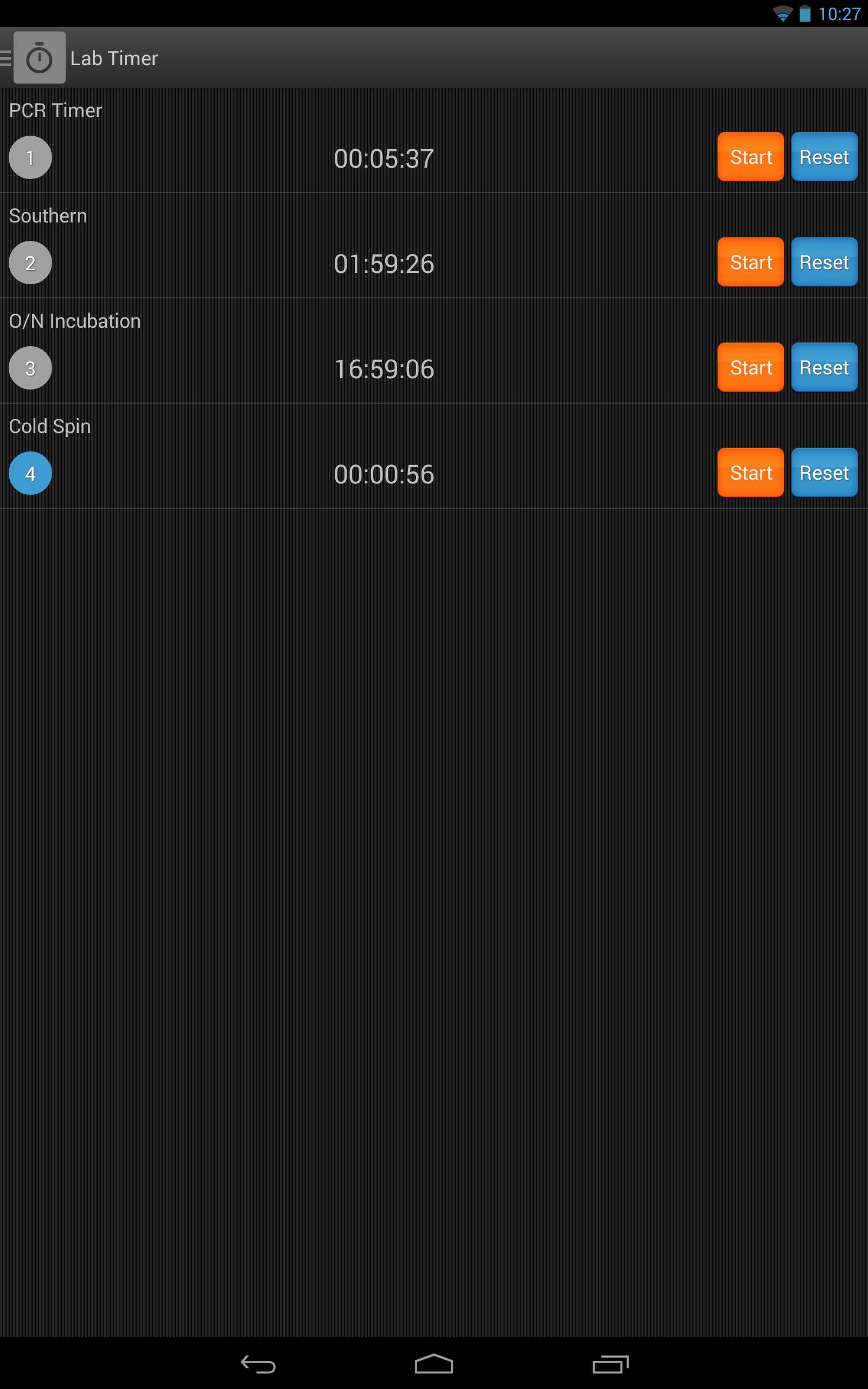Start the O/N Incubation timer
The image size is (868, 1389).
750,367
